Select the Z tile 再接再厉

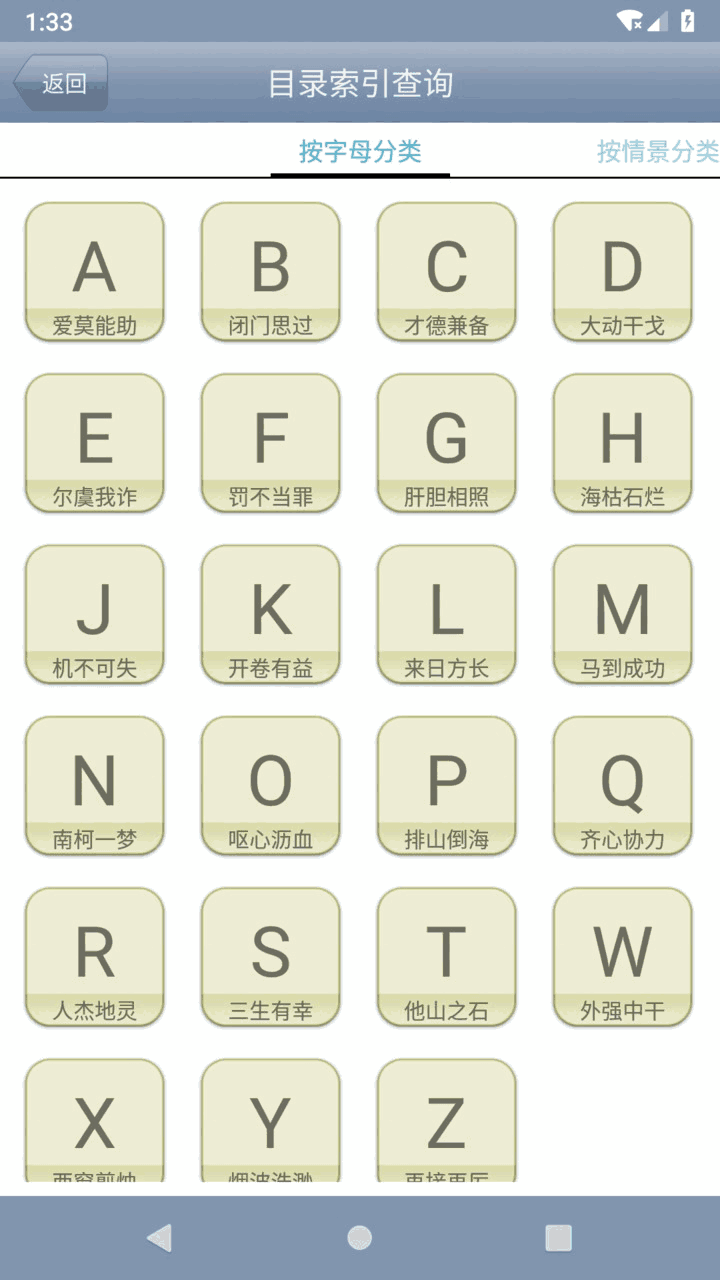coord(446,1120)
